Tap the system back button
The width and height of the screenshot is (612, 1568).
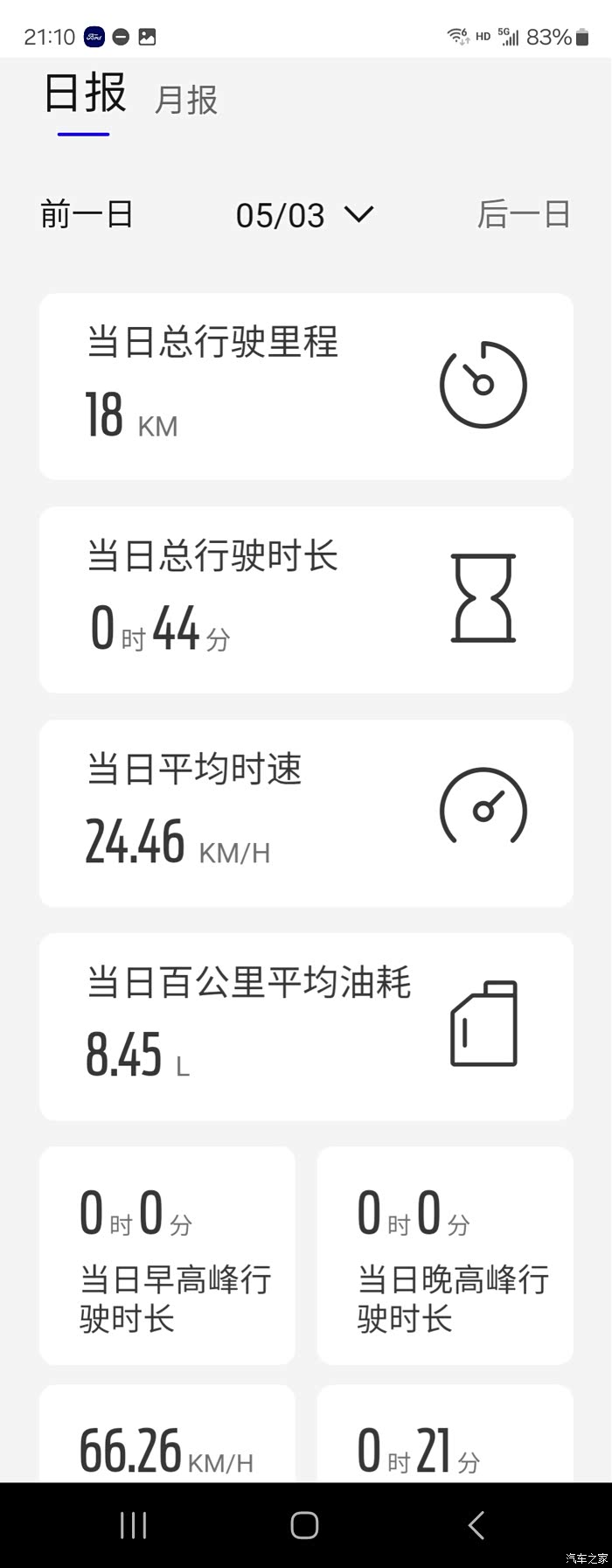tap(476, 1524)
